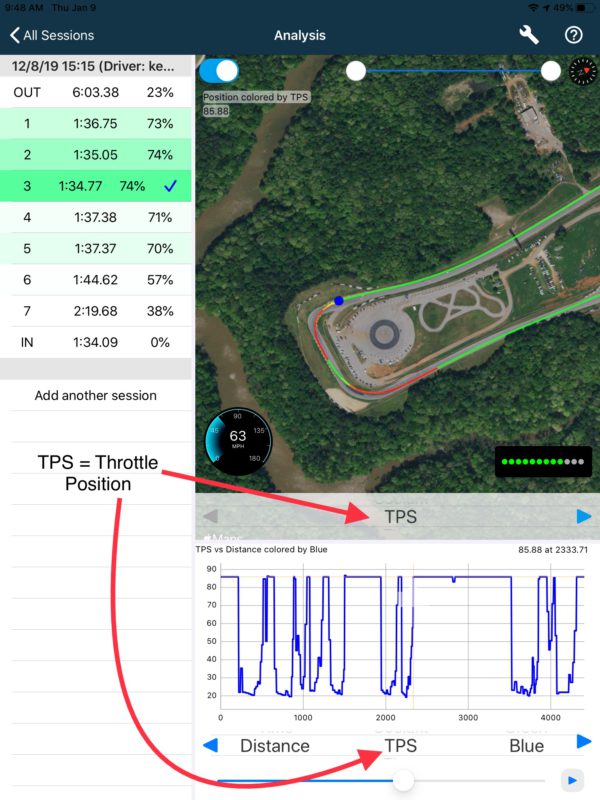Screen dimensions: 600x800
Task: Select lap 2 at 1:35.05
Action: [x=95, y=154]
